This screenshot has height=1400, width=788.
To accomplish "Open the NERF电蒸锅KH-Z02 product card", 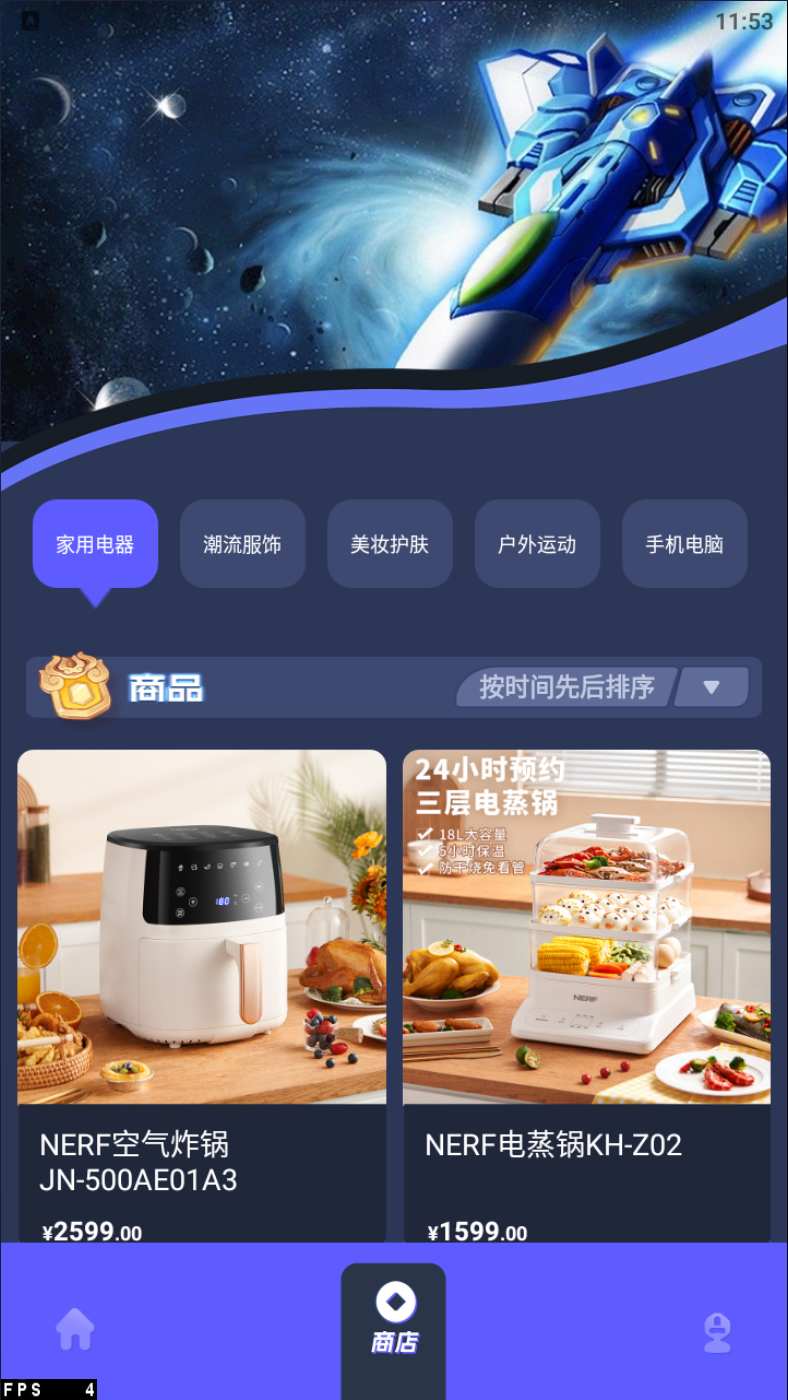I will tap(587, 996).
